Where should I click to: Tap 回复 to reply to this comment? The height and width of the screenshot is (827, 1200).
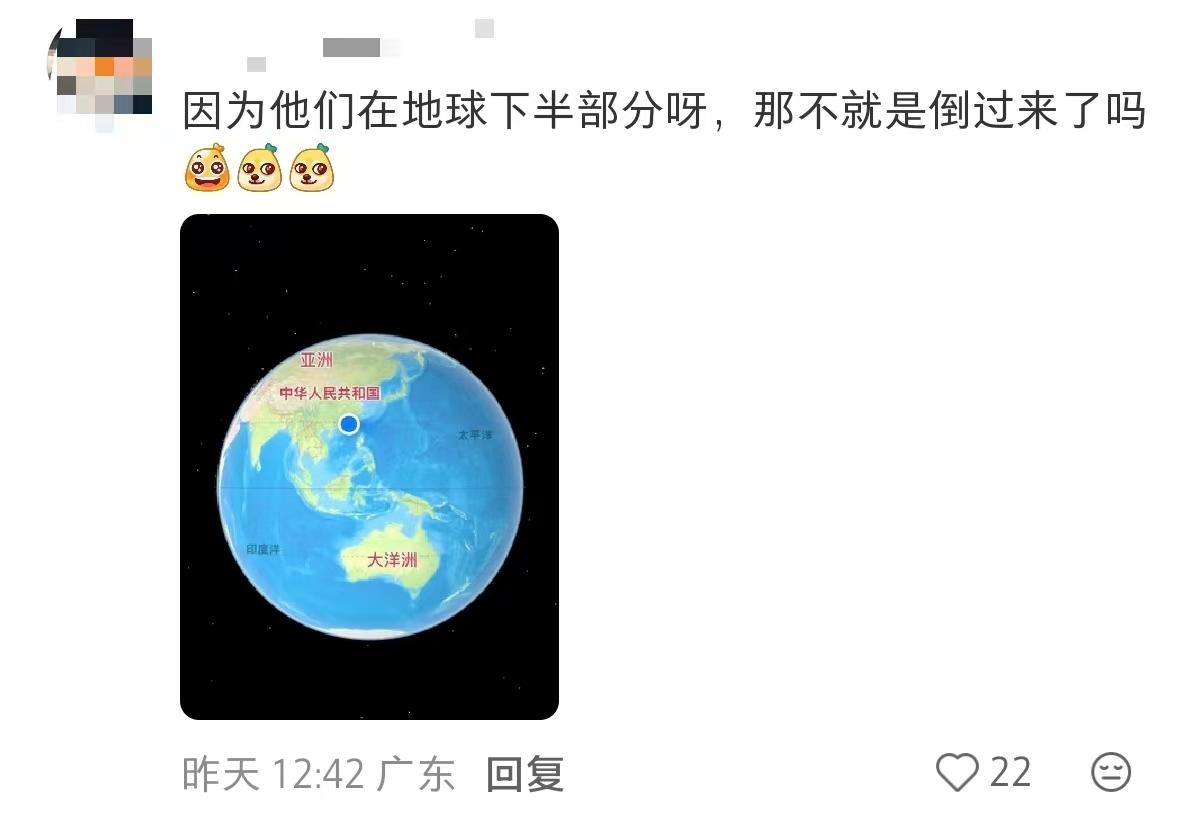click(x=525, y=774)
